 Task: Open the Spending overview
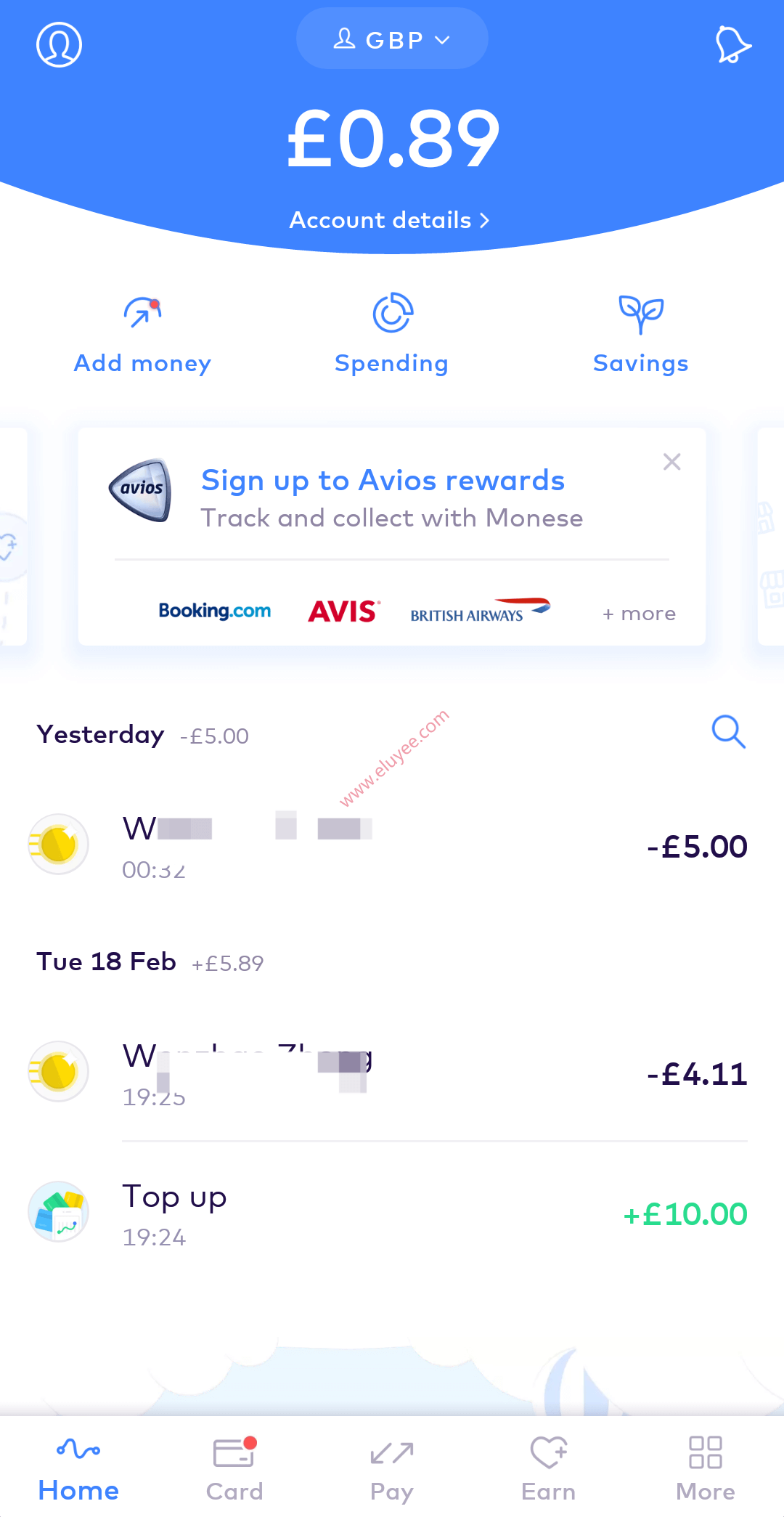click(x=392, y=334)
